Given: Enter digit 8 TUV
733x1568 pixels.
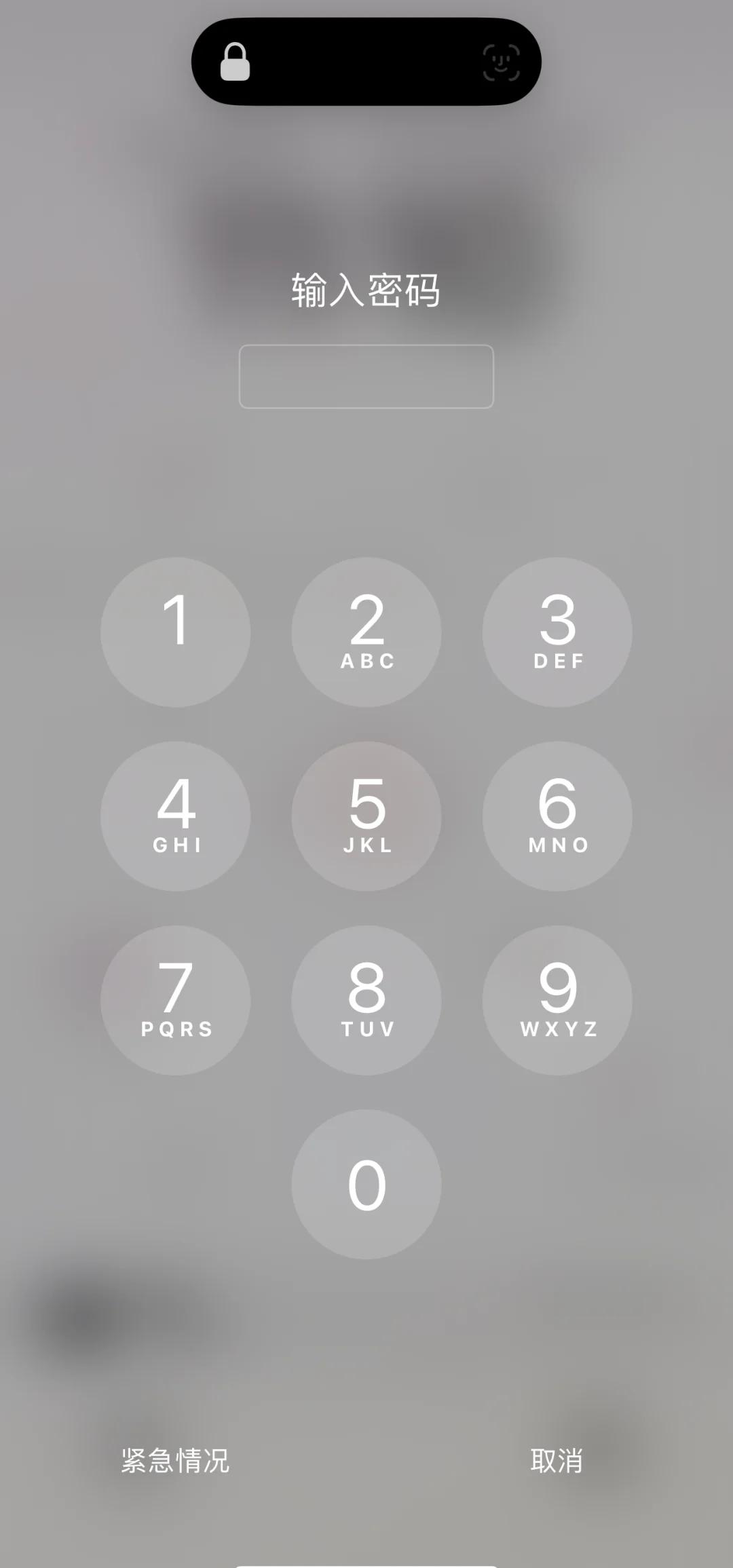Looking at the screenshot, I should click(366, 999).
